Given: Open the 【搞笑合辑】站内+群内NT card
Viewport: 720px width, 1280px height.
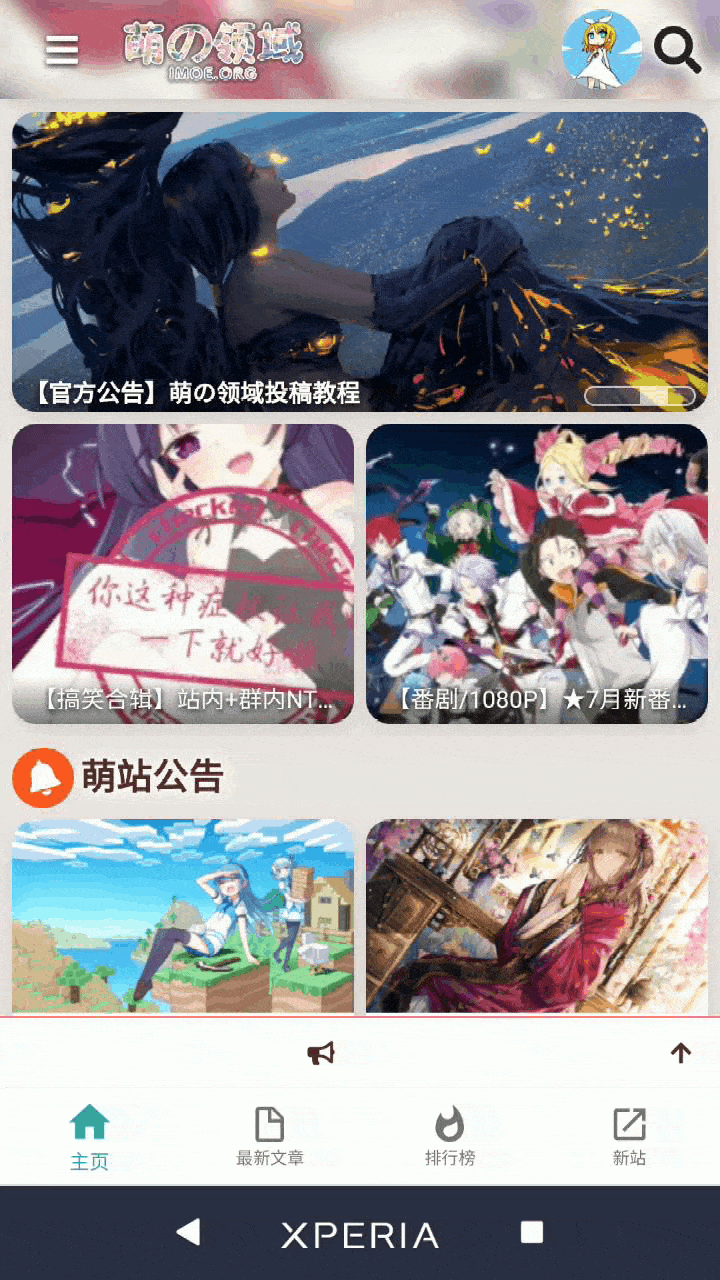Looking at the screenshot, I should 183,573.
